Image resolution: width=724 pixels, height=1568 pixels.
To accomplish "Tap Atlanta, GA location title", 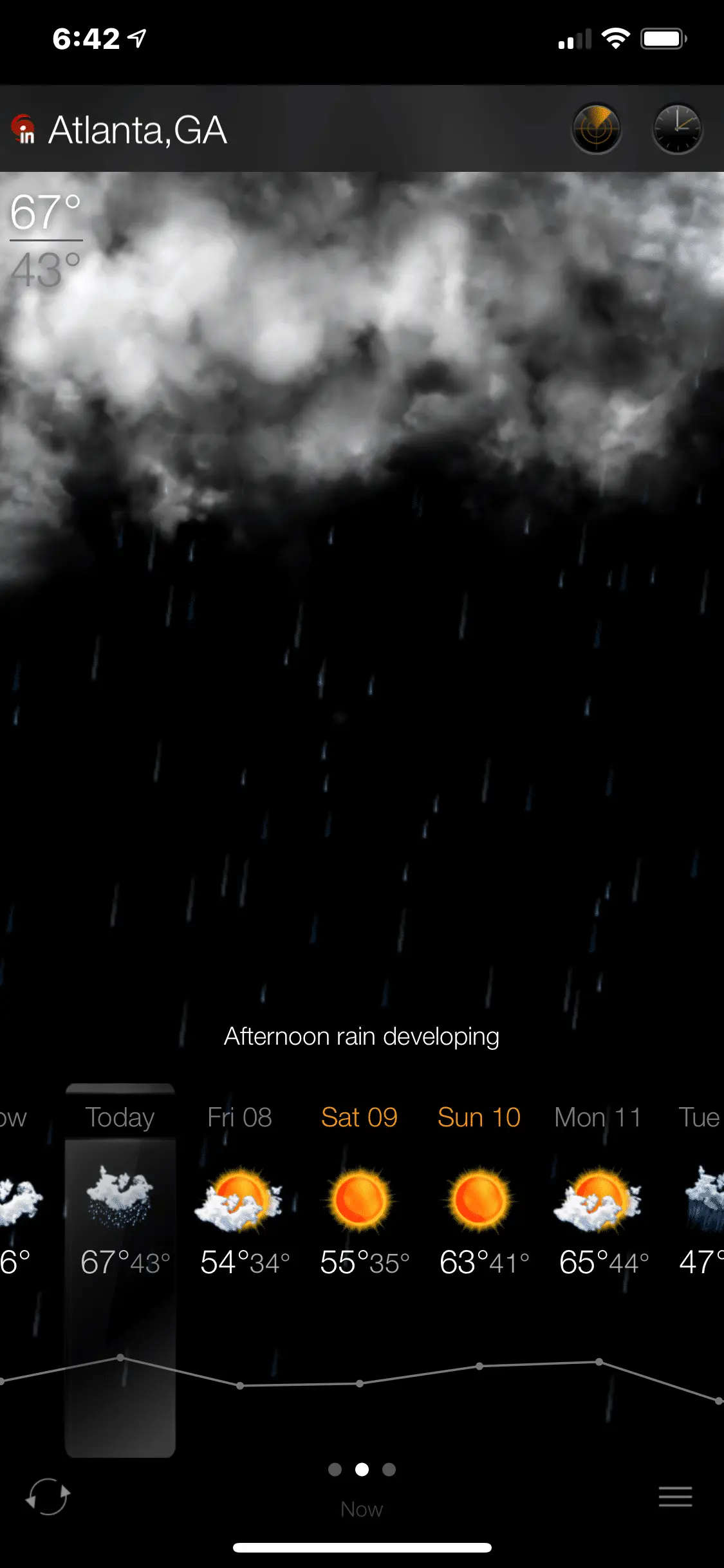I will click(x=137, y=130).
